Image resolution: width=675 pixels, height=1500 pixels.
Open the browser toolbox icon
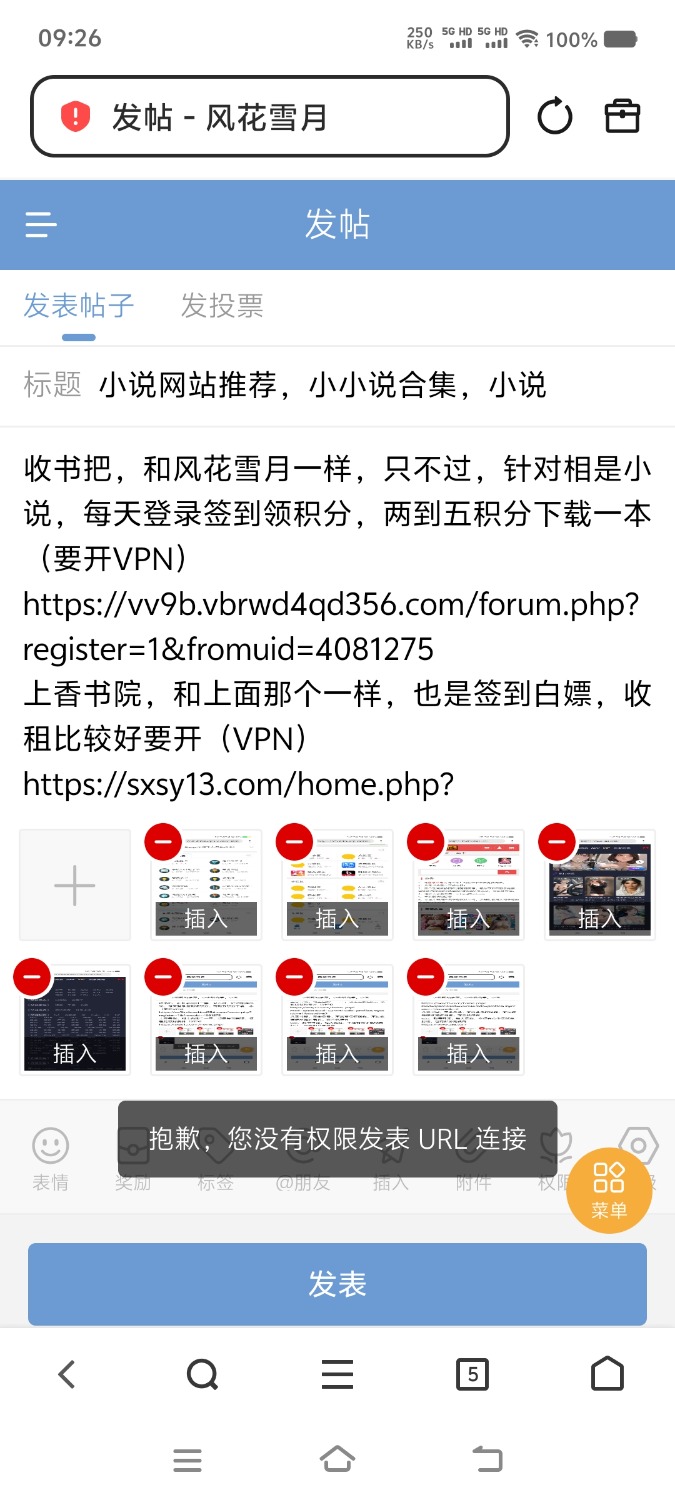point(622,116)
